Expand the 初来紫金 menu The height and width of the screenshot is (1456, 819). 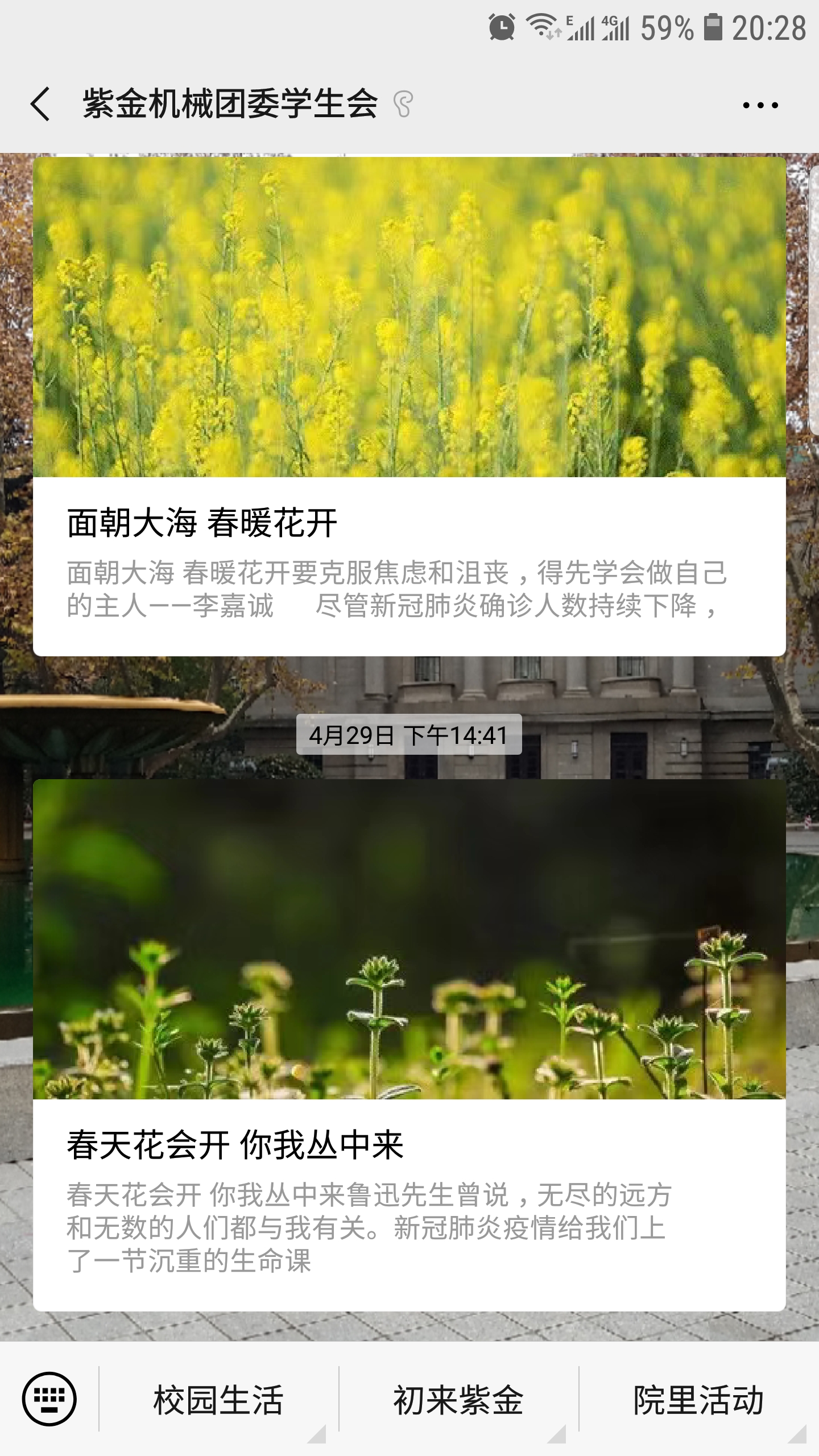[458, 1400]
